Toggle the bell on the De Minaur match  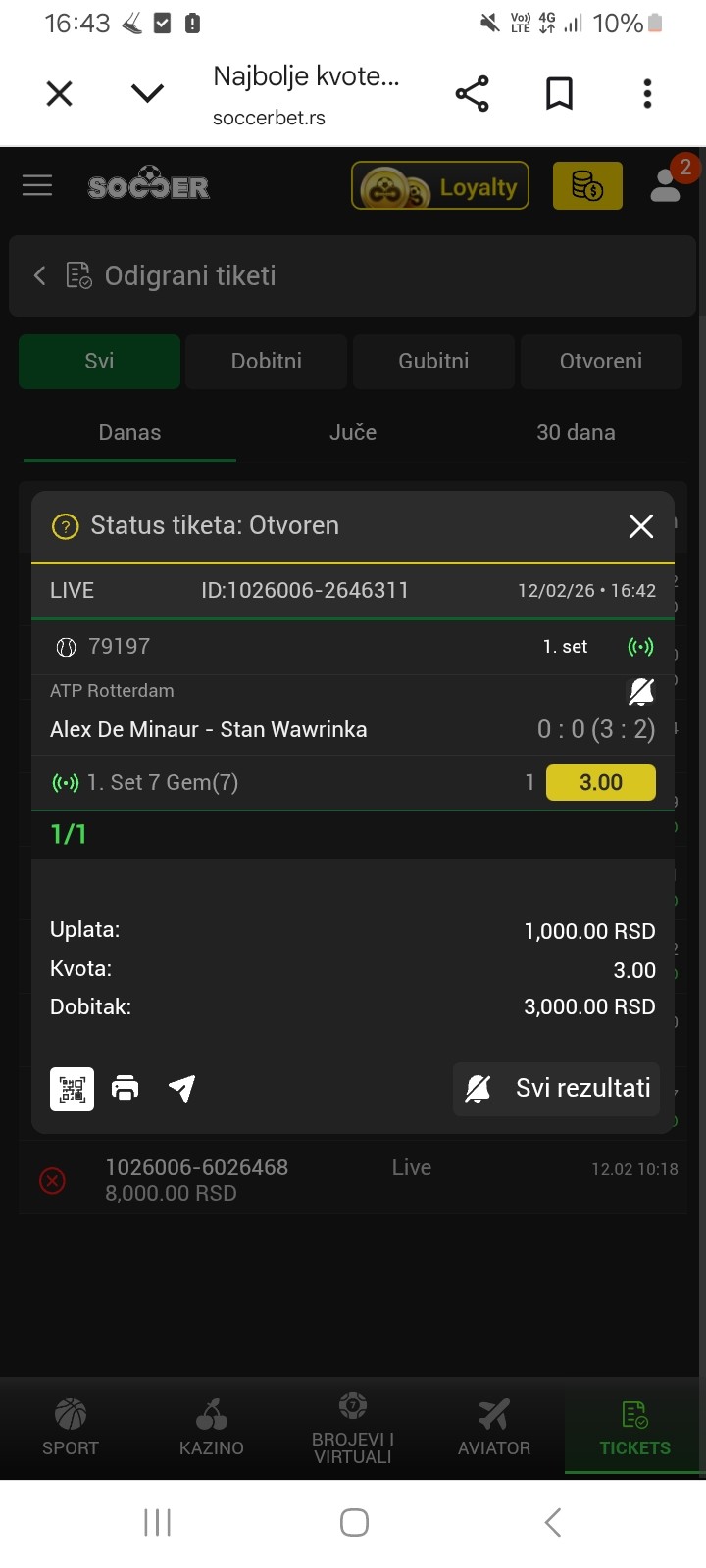tap(641, 692)
